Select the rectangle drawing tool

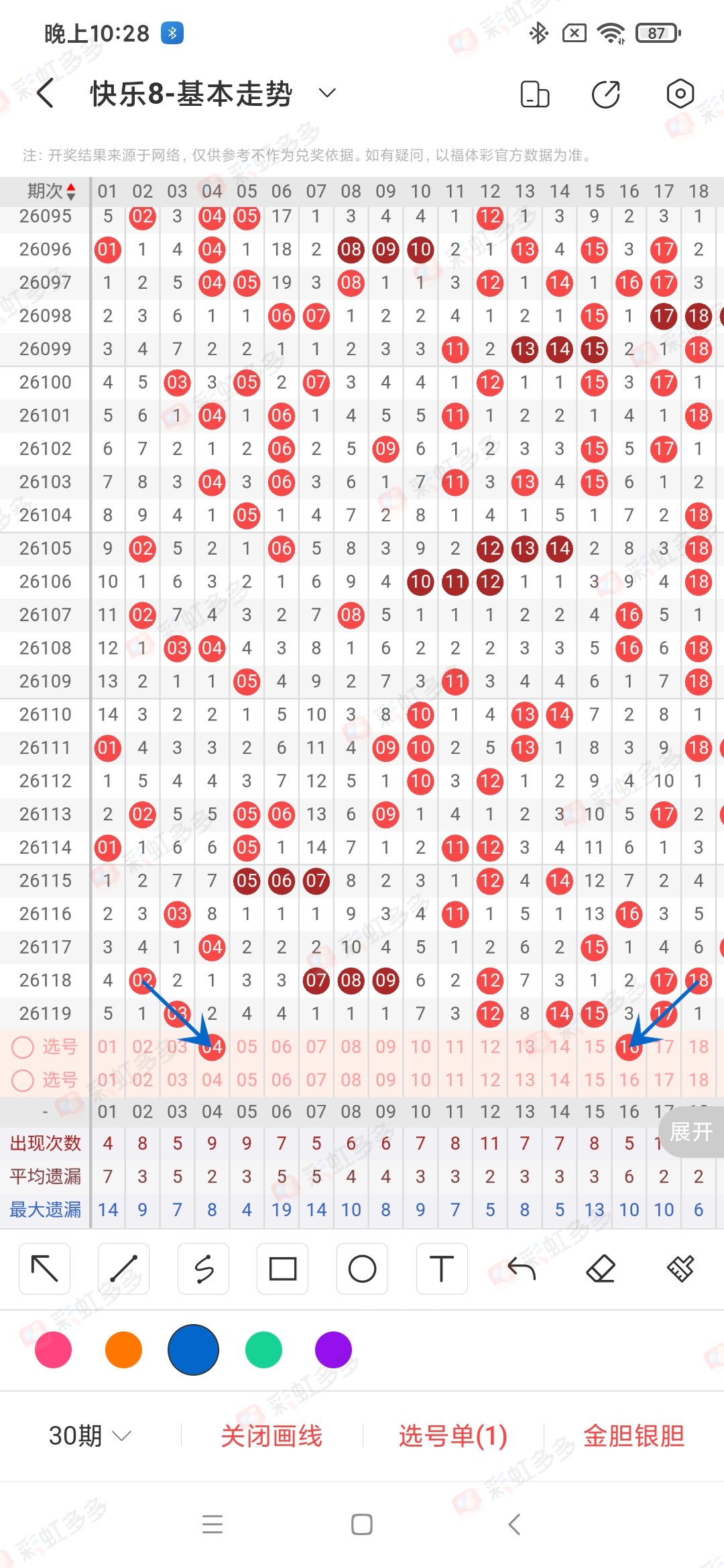click(283, 1268)
